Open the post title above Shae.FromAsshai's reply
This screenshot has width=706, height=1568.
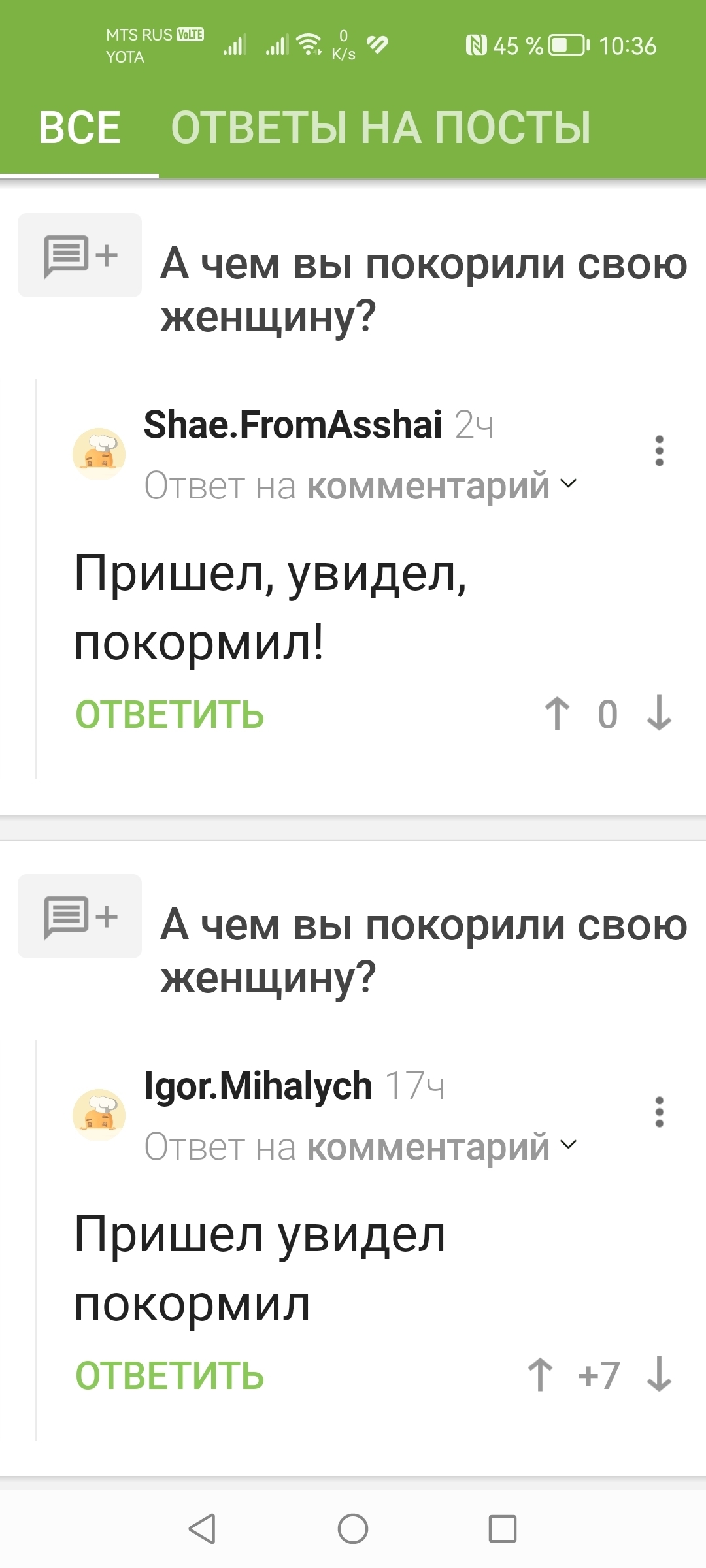tap(424, 289)
